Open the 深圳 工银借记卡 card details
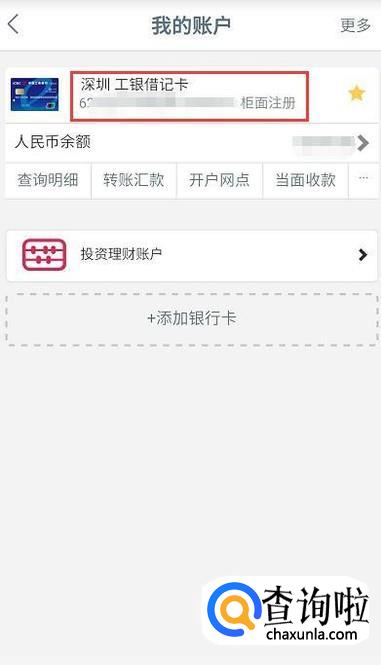 pyautogui.click(x=189, y=96)
